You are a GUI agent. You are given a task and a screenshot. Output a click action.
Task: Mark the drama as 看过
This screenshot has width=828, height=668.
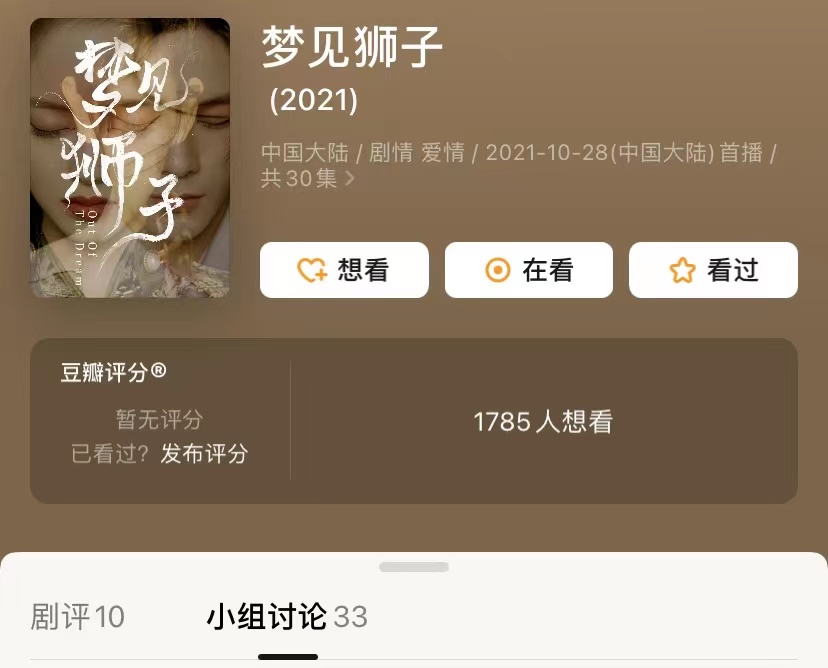713,270
